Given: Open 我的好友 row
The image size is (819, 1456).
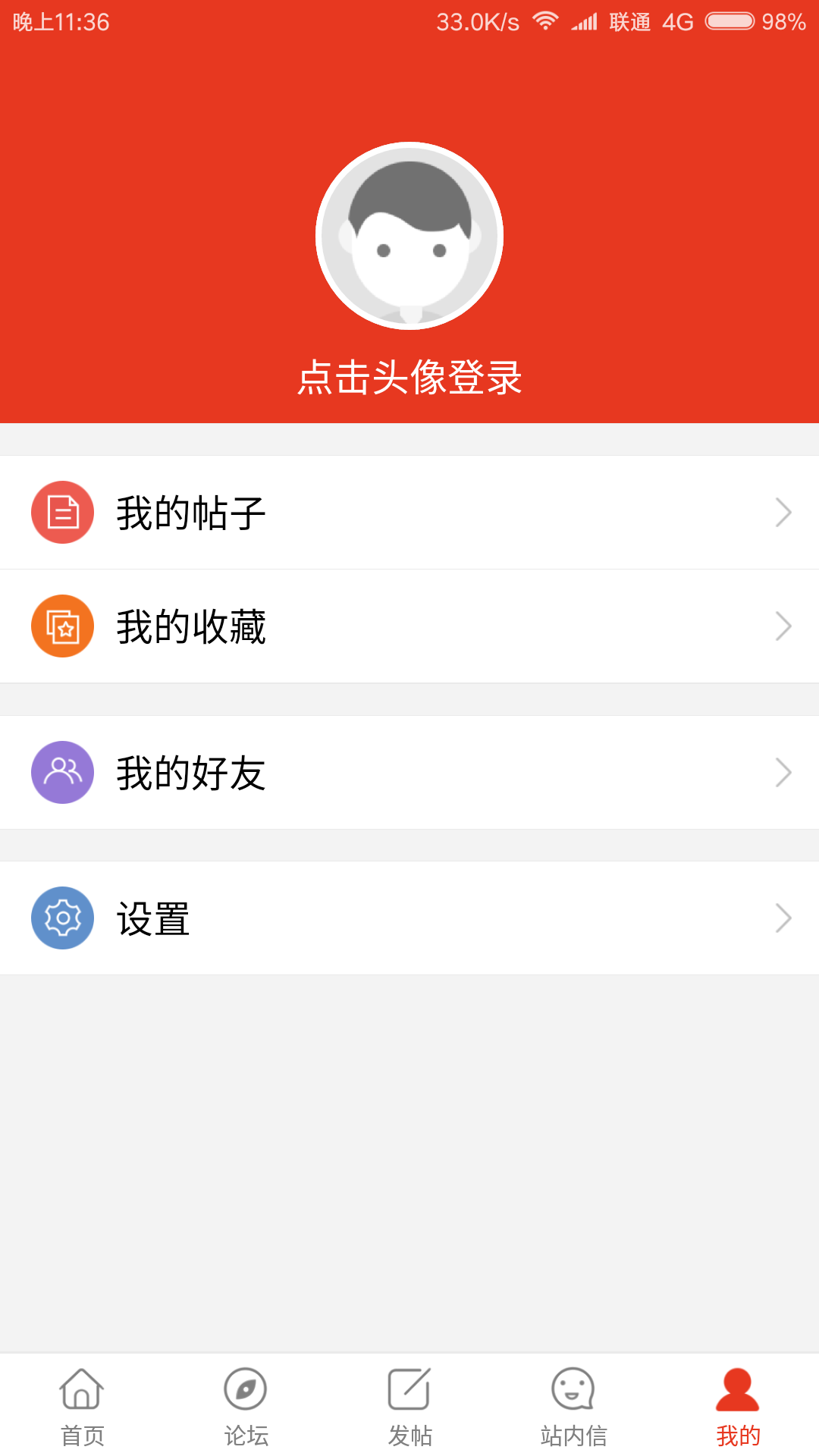Looking at the screenshot, I should coord(409,773).
